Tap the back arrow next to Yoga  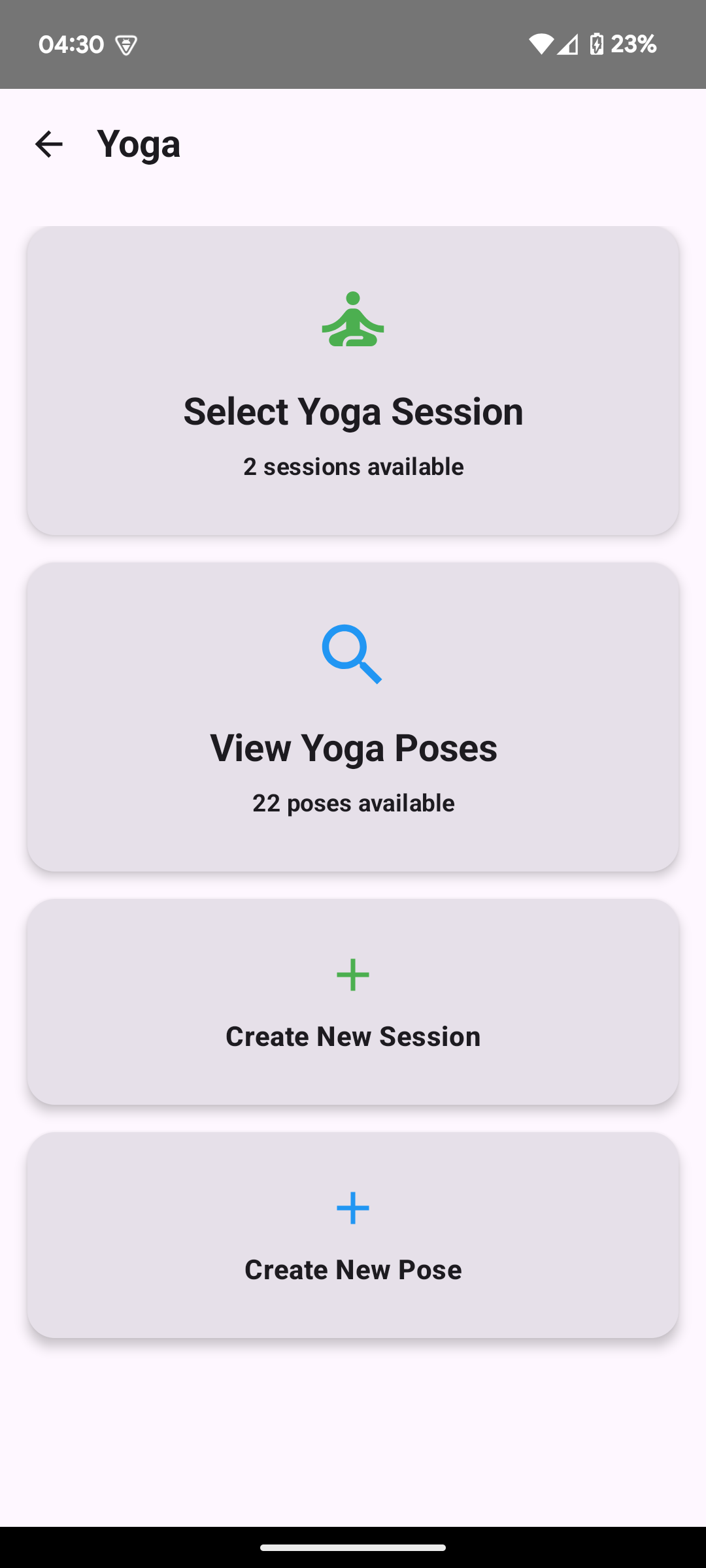click(x=49, y=144)
